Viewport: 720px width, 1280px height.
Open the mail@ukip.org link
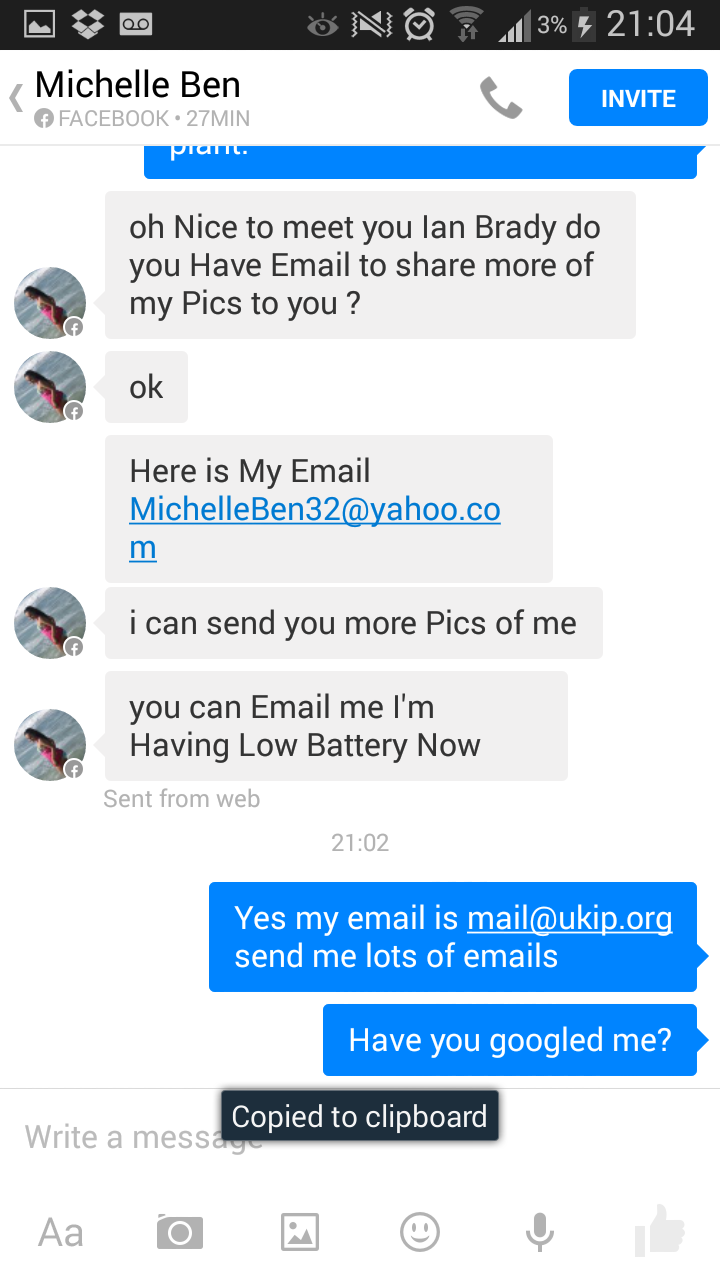569,918
